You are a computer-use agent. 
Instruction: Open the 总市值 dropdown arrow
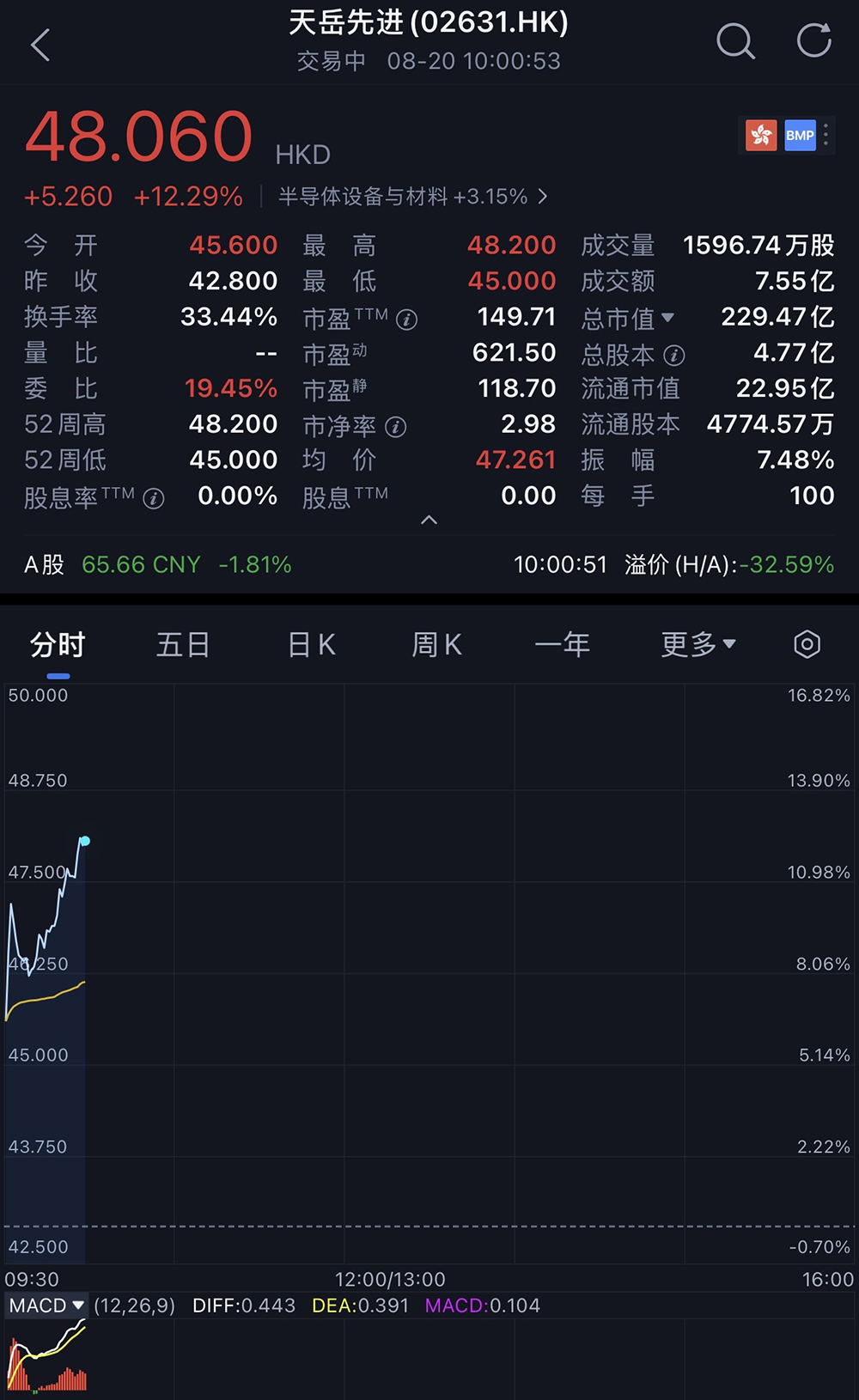click(669, 319)
